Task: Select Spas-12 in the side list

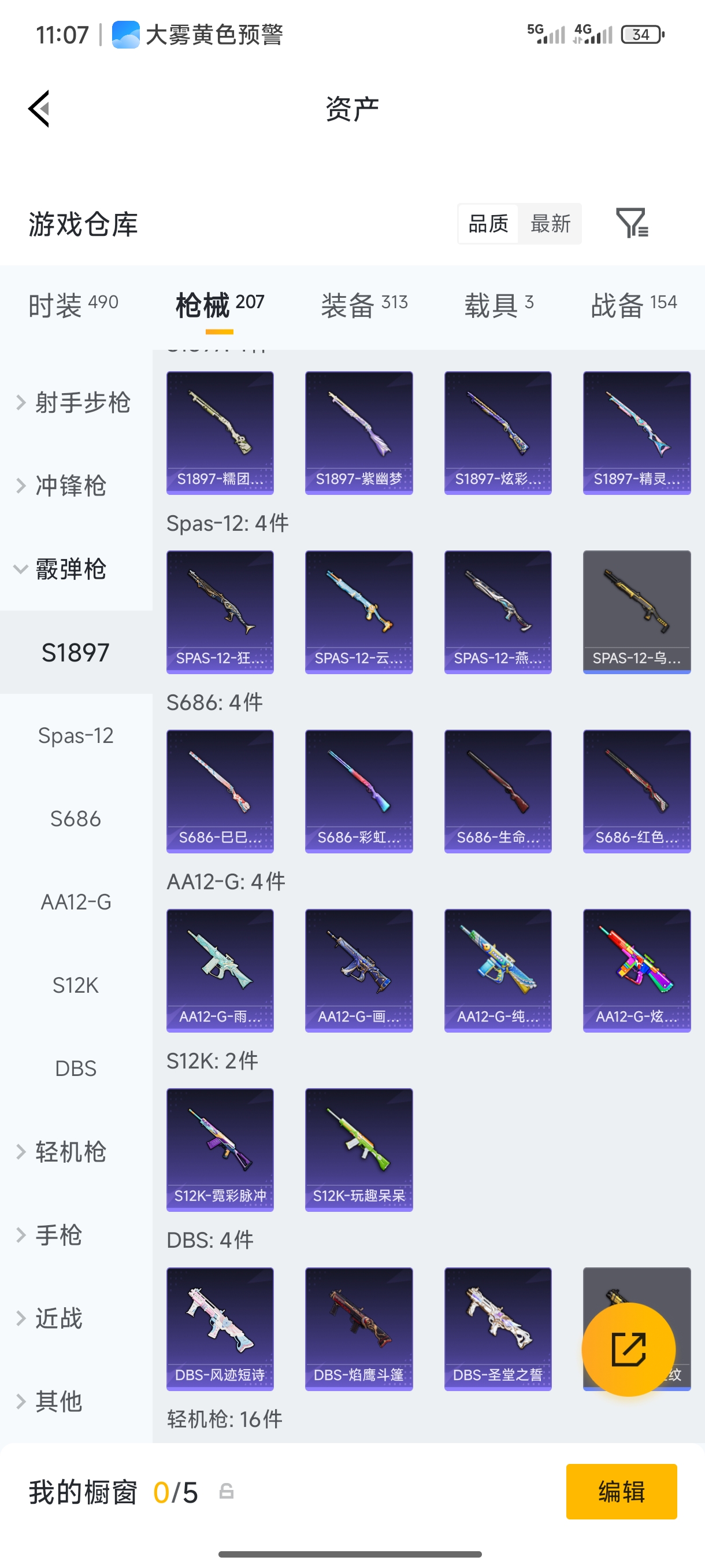Action: click(x=76, y=735)
